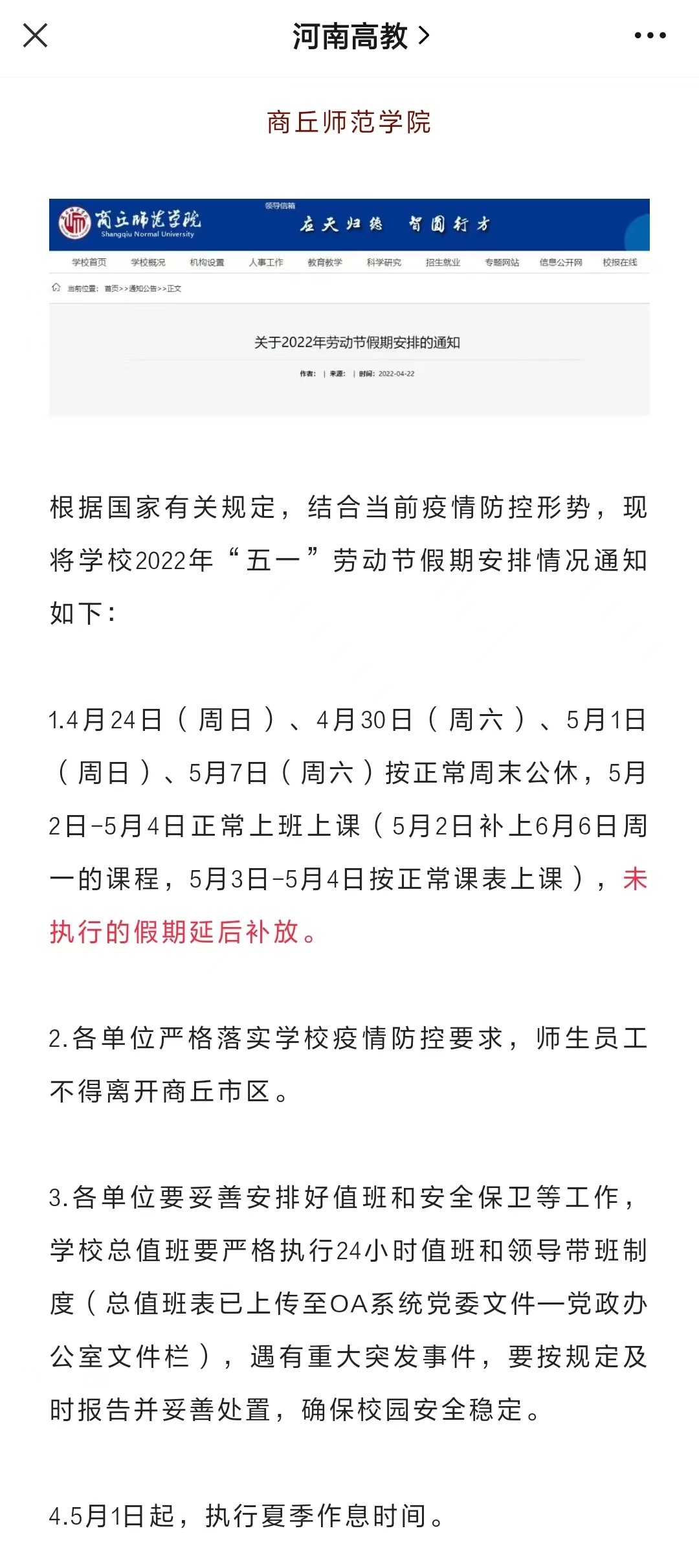Open the 河南高教 account profile

360,36
